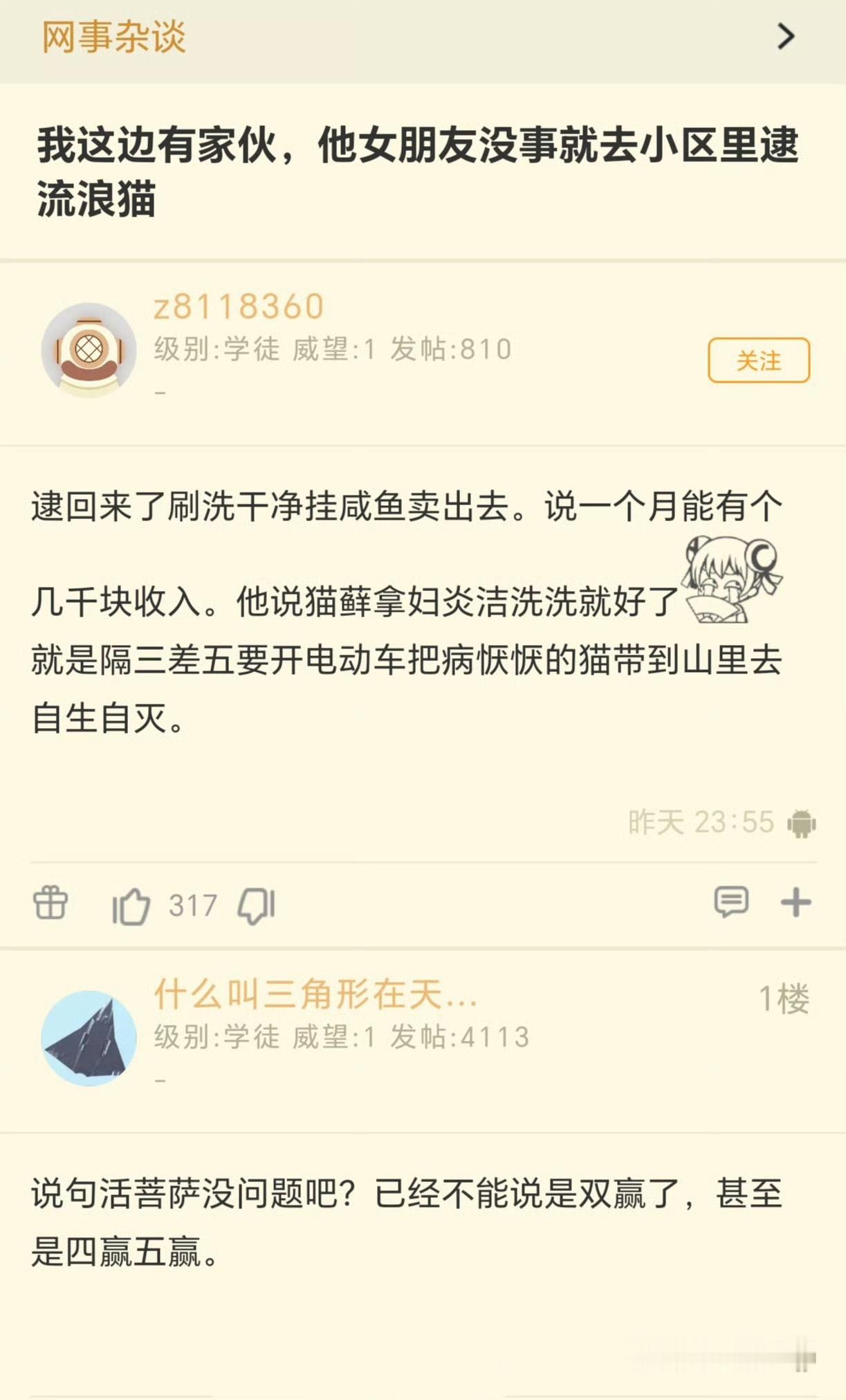The height and width of the screenshot is (1400, 846).
Task: Open z8118360's diving-helmet avatar
Action: 90,347
